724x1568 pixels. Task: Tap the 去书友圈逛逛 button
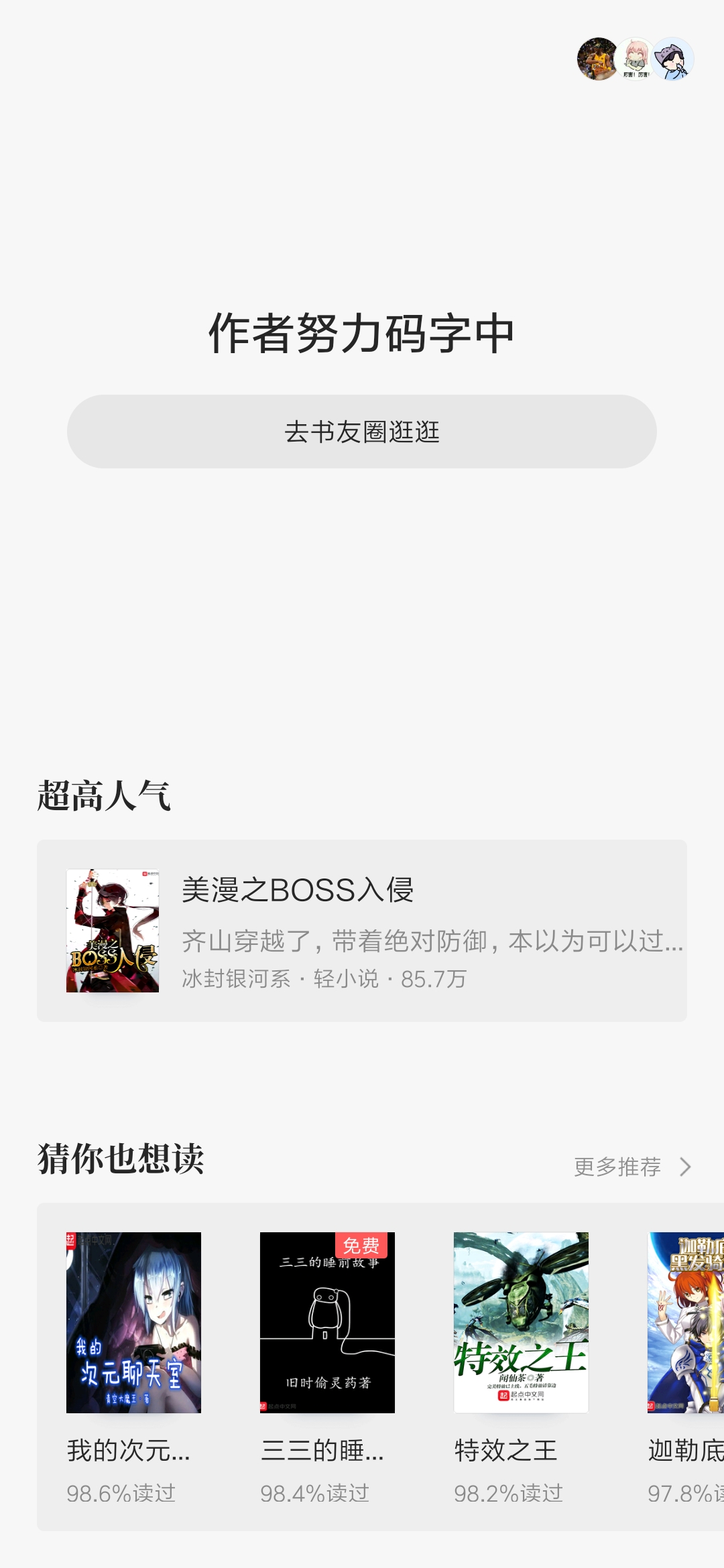click(362, 432)
